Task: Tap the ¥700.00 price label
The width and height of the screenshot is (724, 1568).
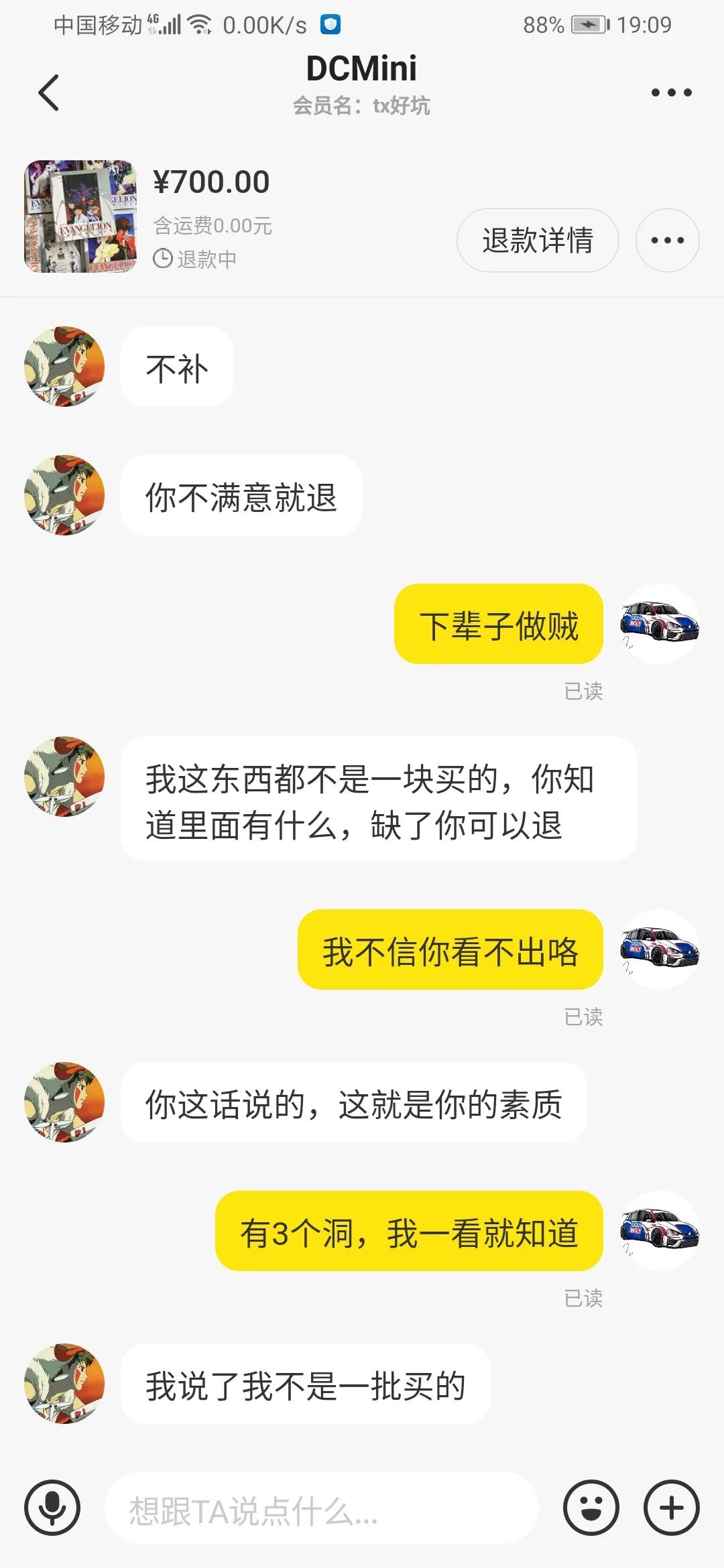Action: click(x=211, y=181)
